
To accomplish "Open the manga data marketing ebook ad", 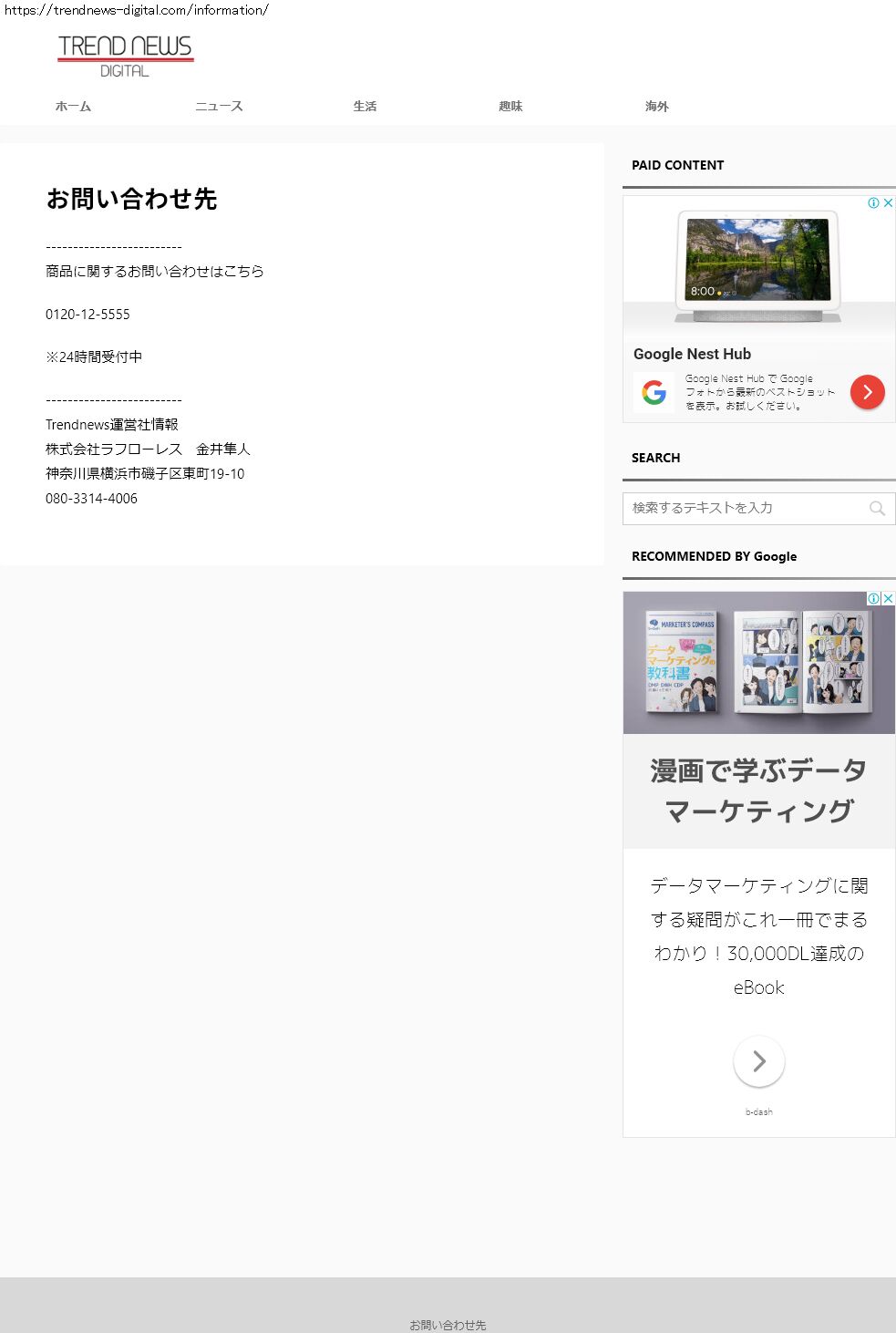I will 758,790.
